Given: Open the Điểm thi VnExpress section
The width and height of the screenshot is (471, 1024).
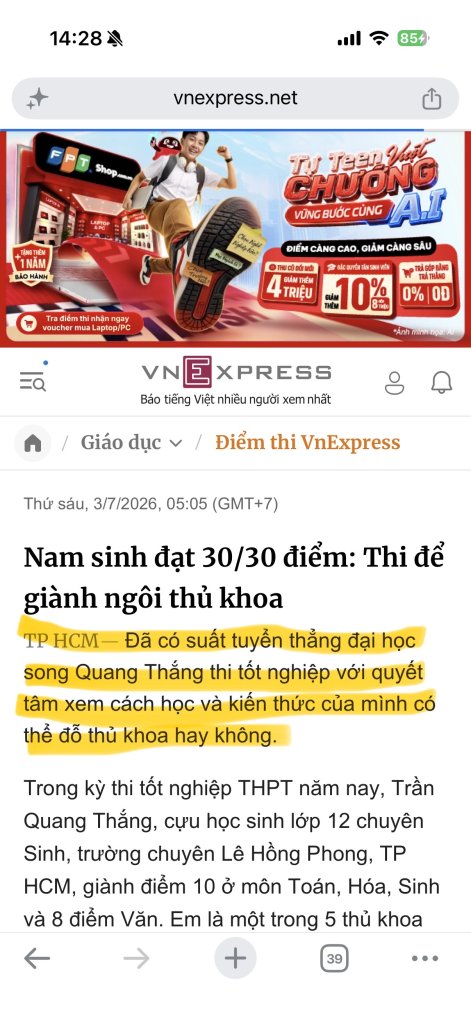Looking at the screenshot, I should point(308,443).
